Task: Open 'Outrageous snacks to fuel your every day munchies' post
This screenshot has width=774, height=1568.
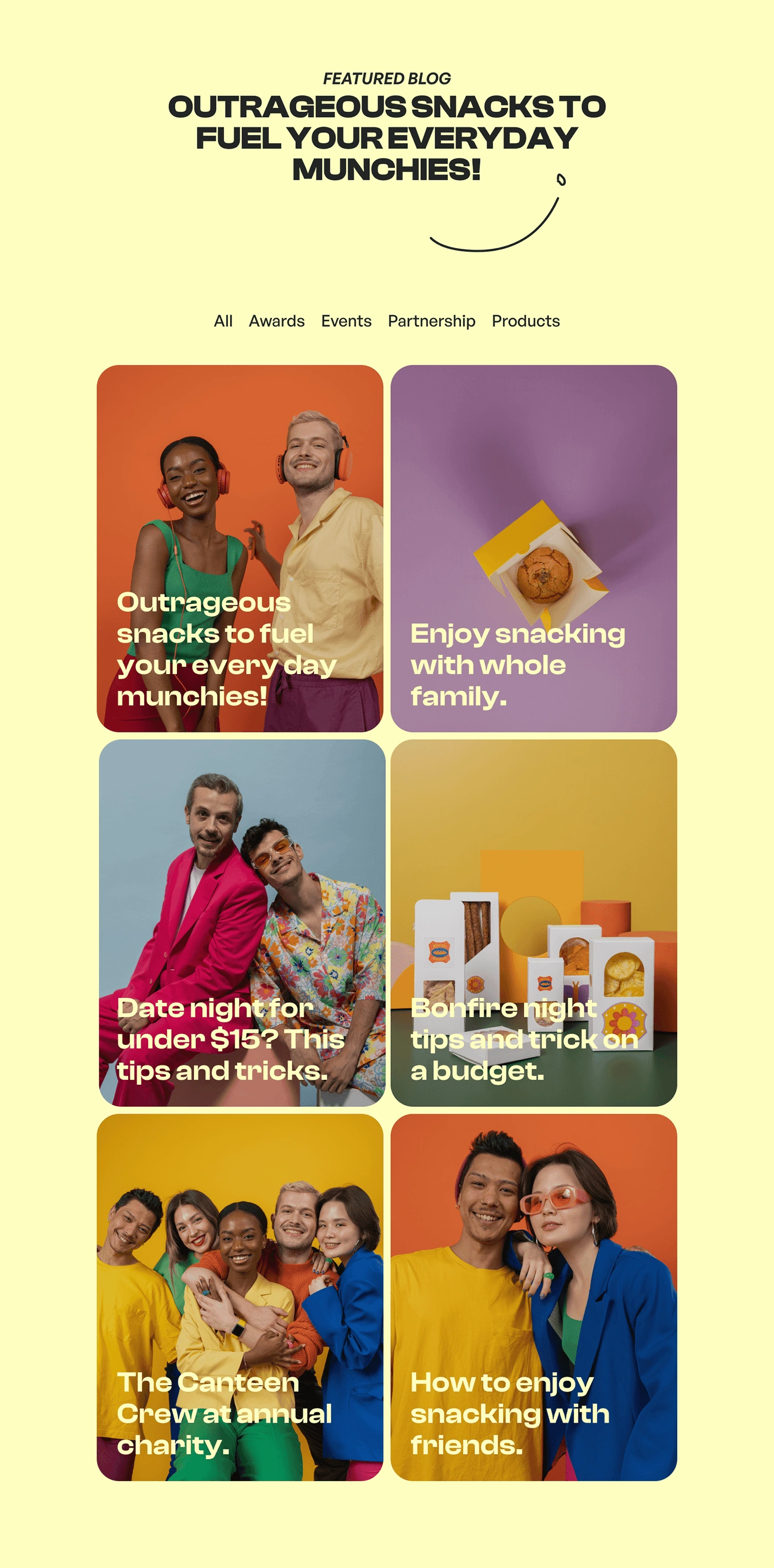Action: pyautogui.click(x=240, y=548)
